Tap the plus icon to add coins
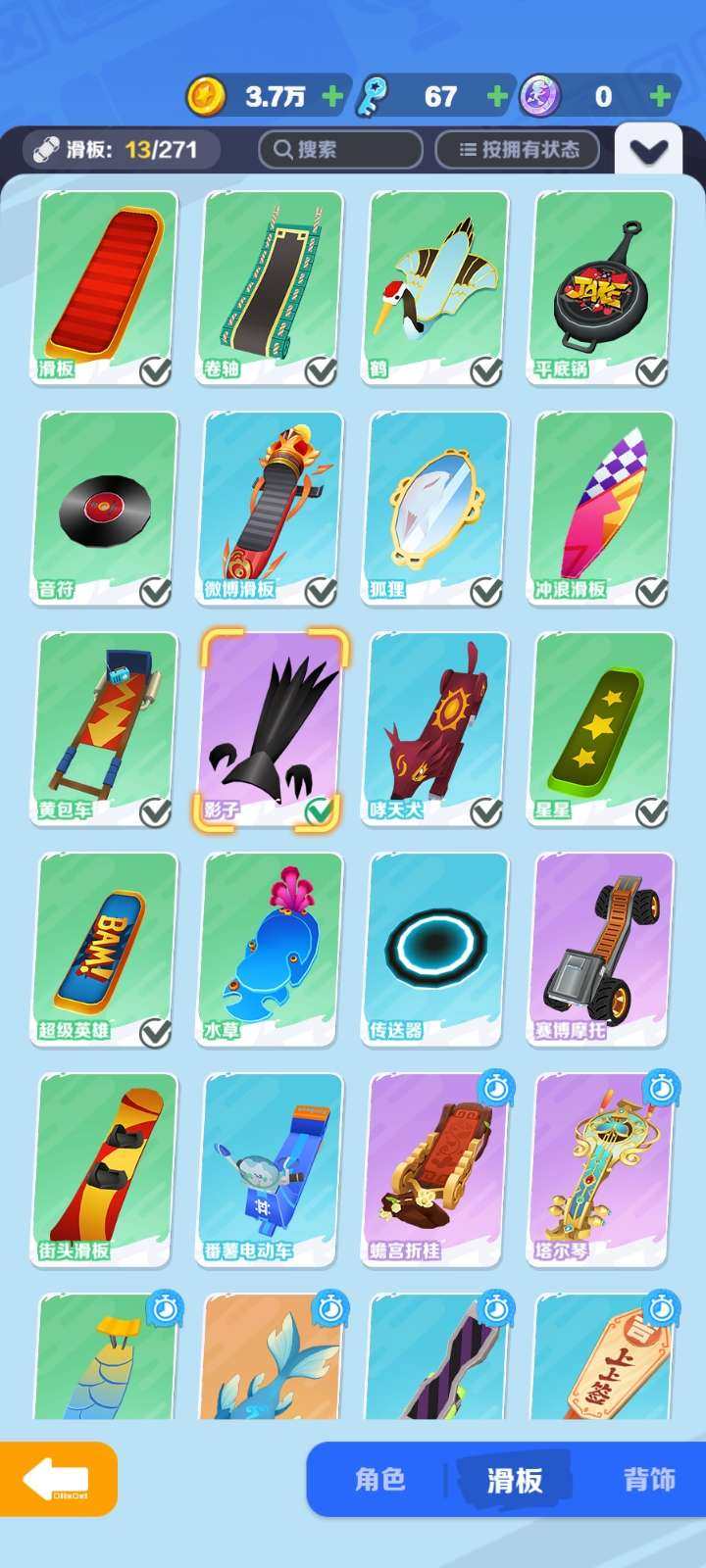 tap(333, 96)
